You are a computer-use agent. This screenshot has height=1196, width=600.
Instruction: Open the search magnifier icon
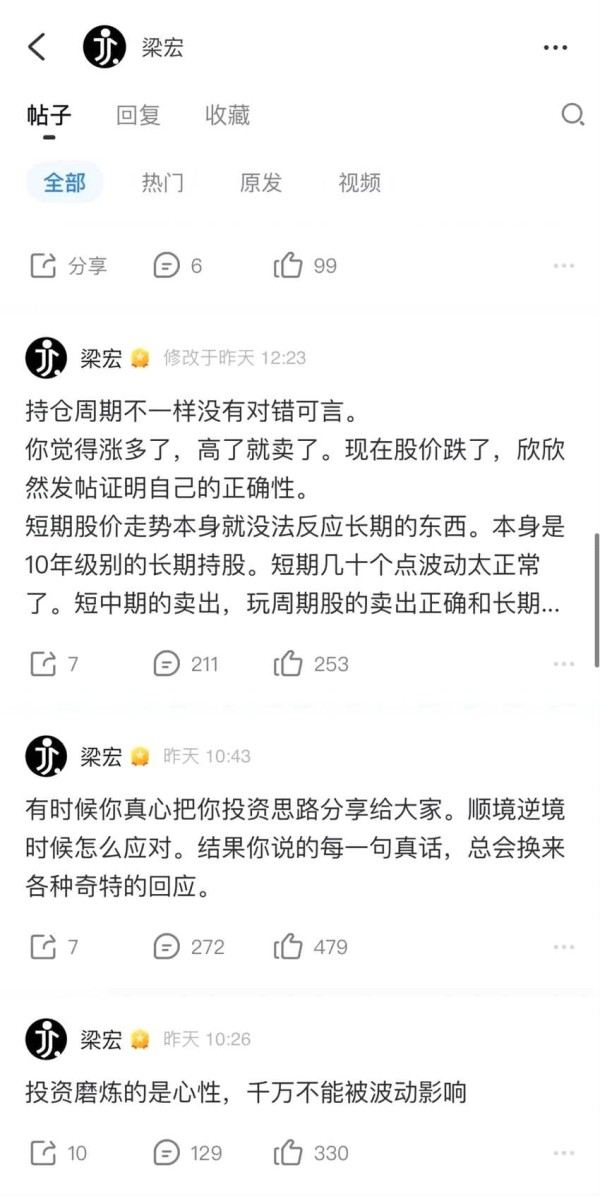[x=572, y=115]
